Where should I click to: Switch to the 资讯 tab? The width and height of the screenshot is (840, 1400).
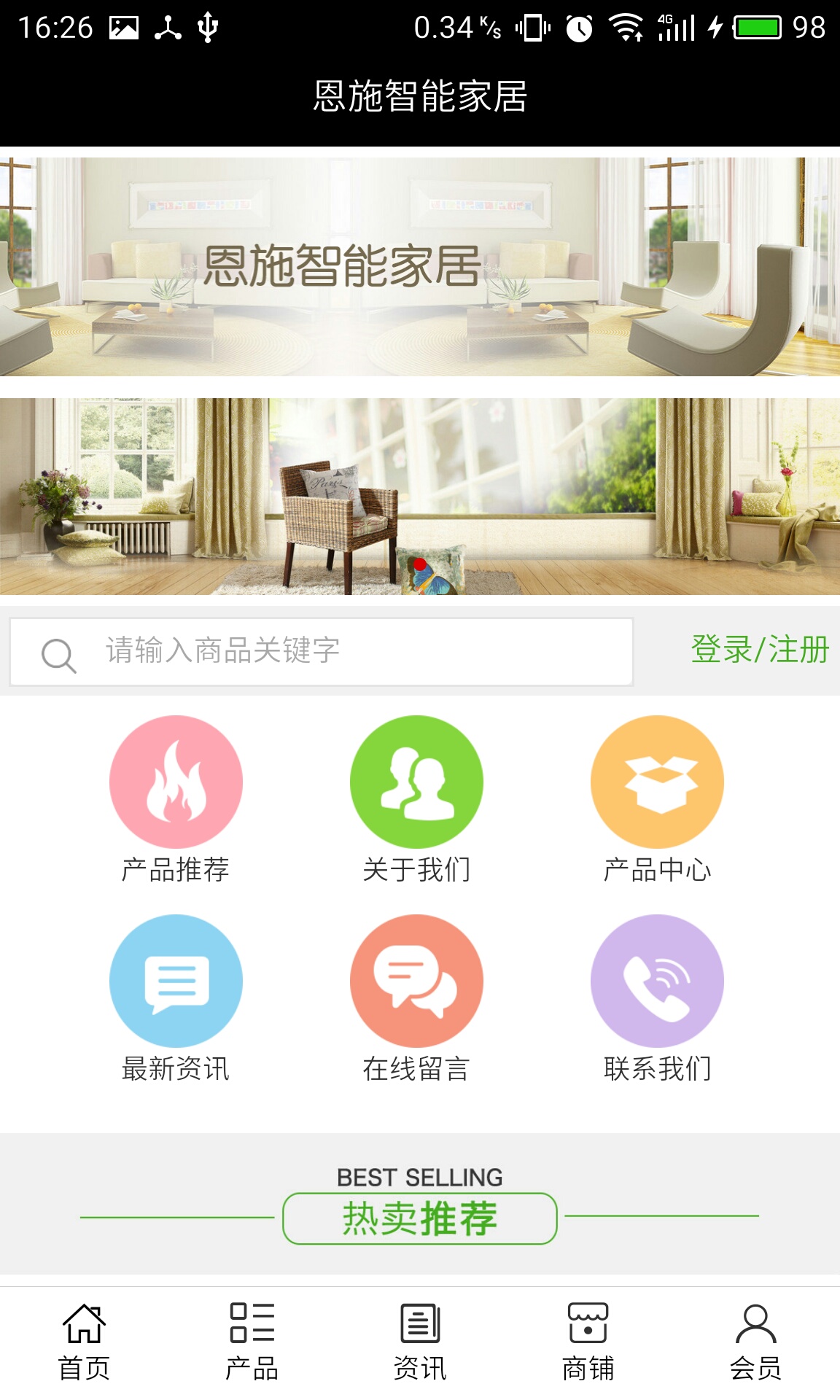pyautogui.click(x=420, y=1343)
